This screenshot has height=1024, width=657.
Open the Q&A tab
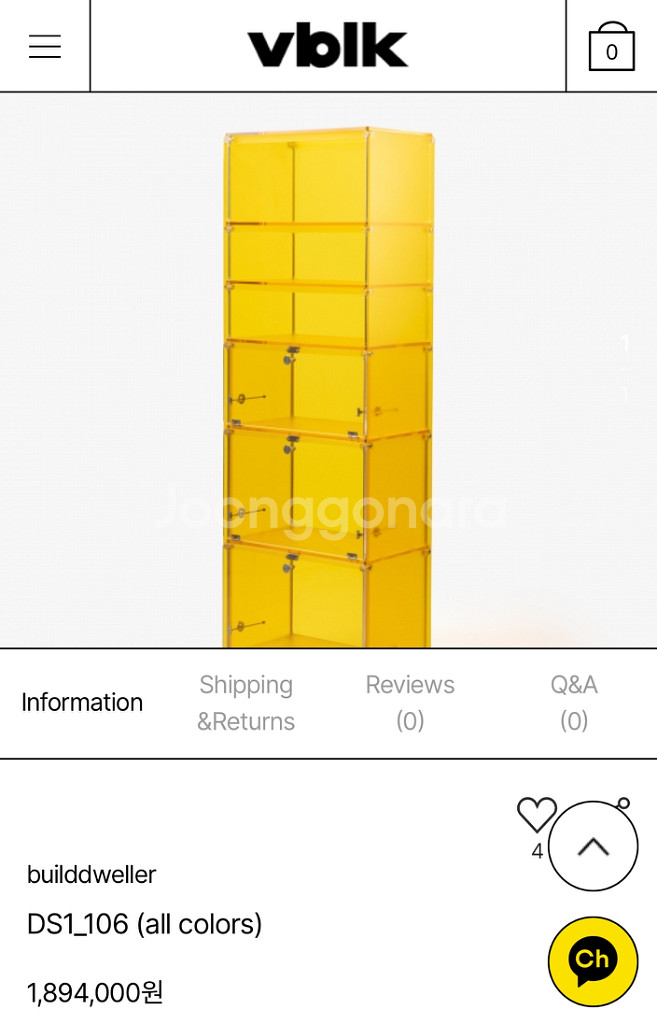coord(574,703)
